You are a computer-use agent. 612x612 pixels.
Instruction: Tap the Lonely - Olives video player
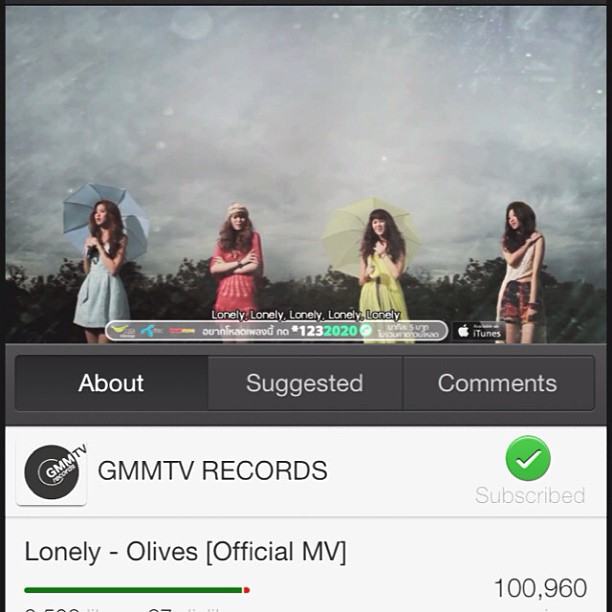(306, 175)
